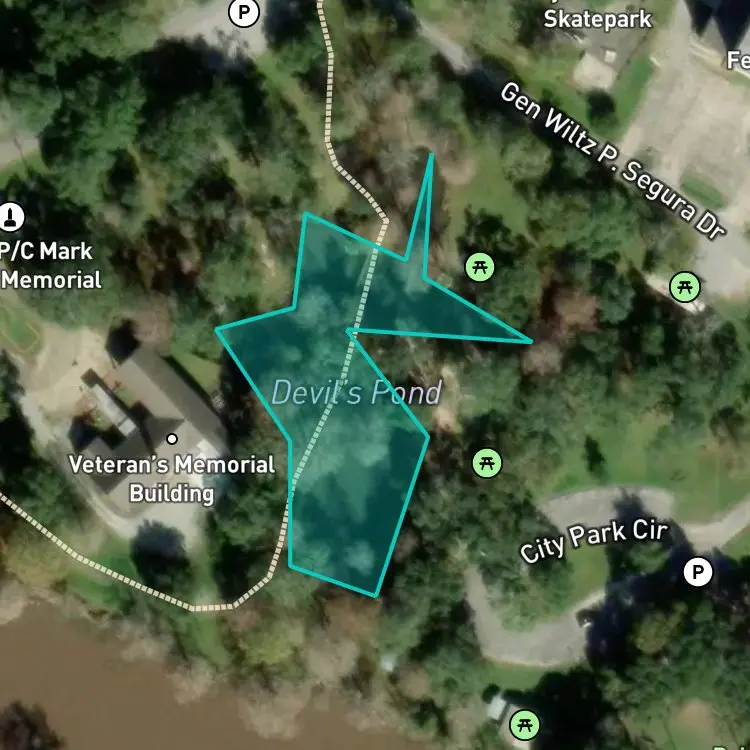
Task: Open picnic marker right of Devil's Pond label
Action: coord(487,463)
